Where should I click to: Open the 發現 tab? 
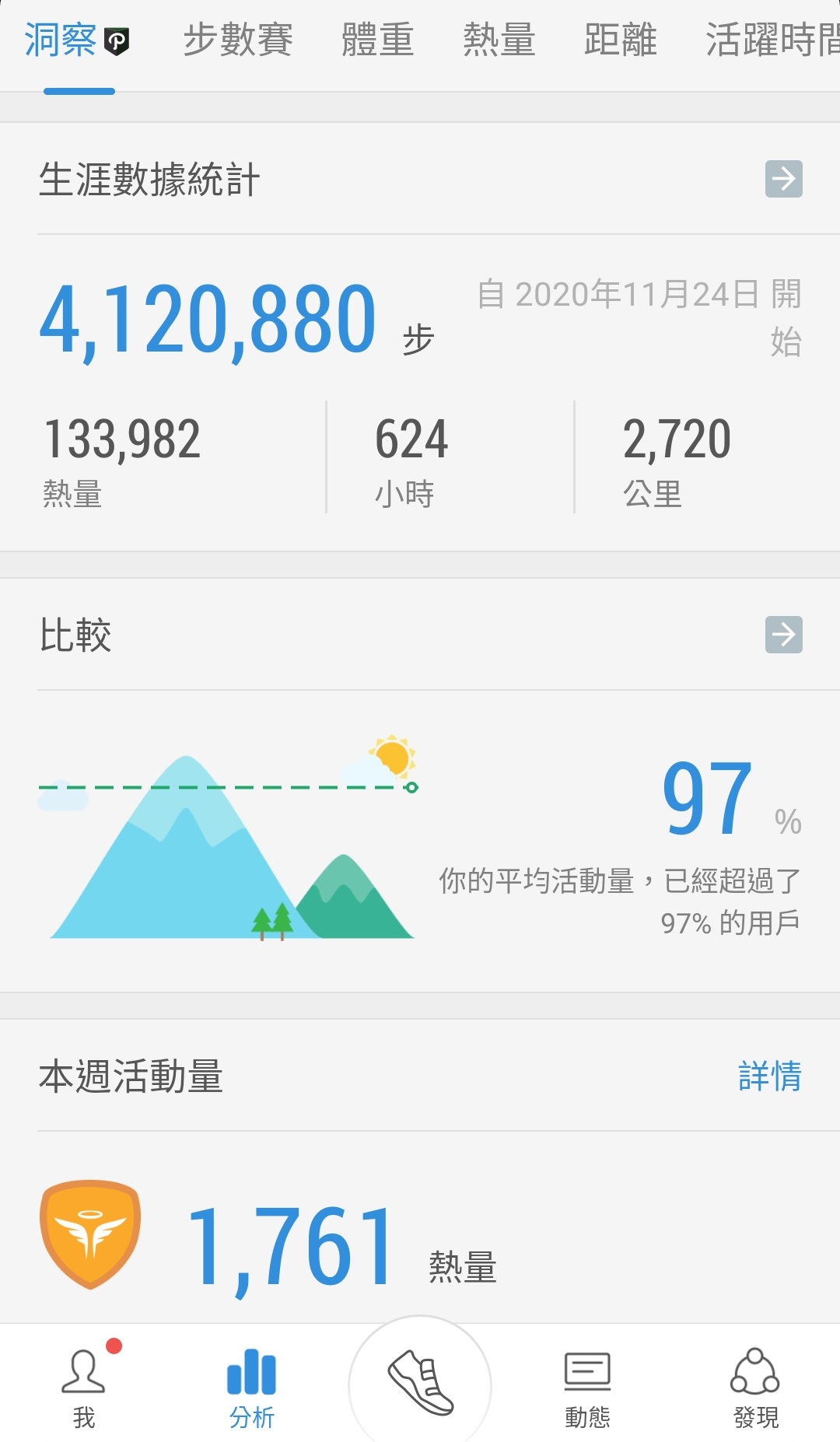(x=755, y=1388)
